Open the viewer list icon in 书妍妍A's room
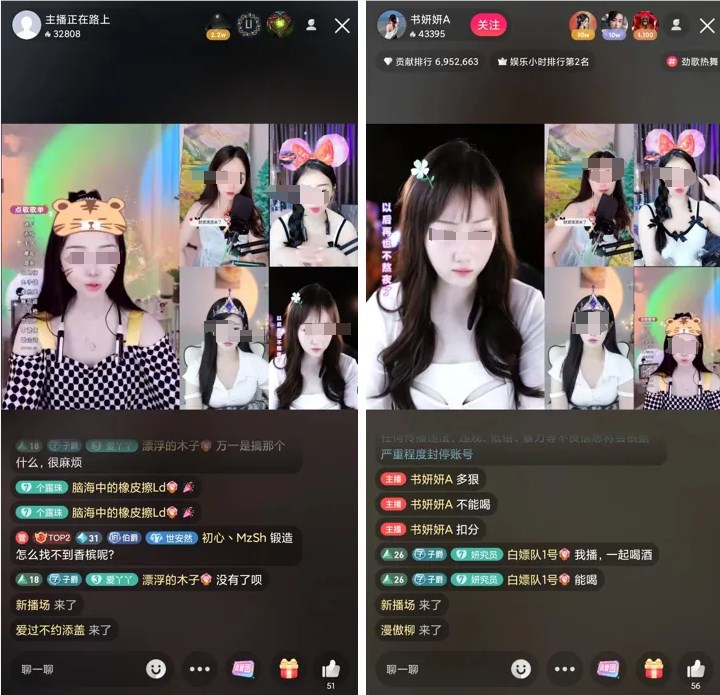The image size is (720, 695). tap(676, 25)
